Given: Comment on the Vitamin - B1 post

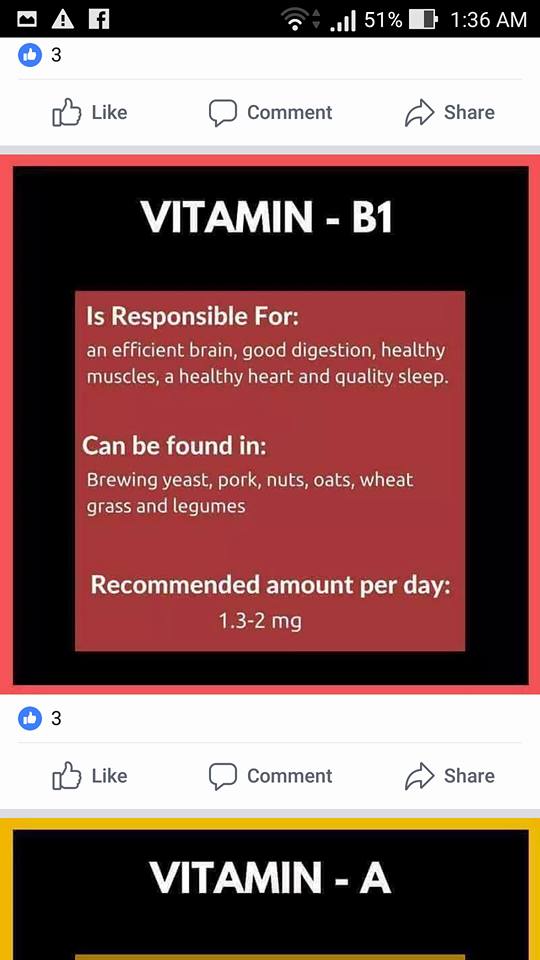Looking at the screenshot, I should tap(270, 776).
